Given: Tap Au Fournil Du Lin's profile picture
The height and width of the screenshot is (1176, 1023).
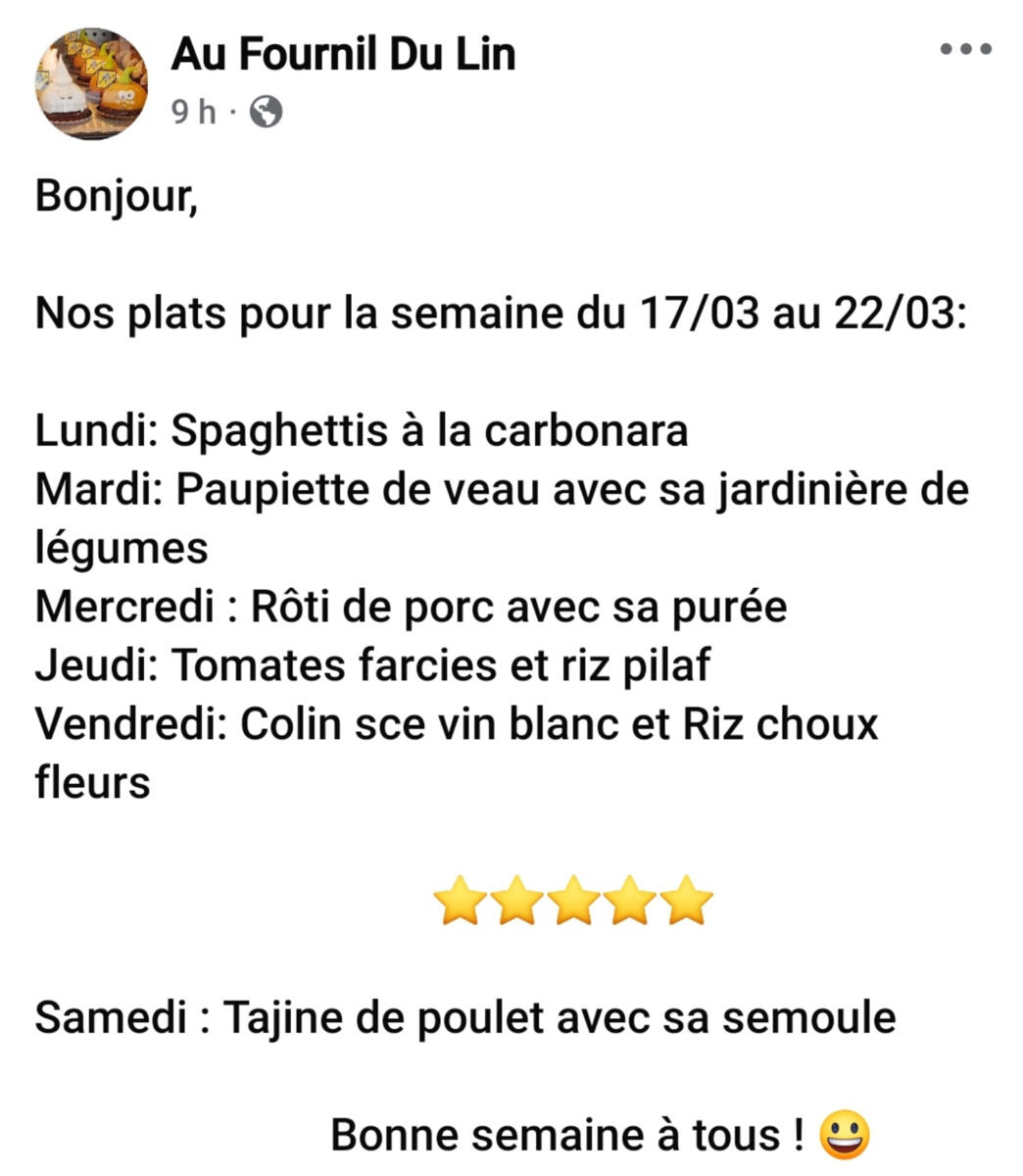Looking at the screenshot, I should coord(92,83).
